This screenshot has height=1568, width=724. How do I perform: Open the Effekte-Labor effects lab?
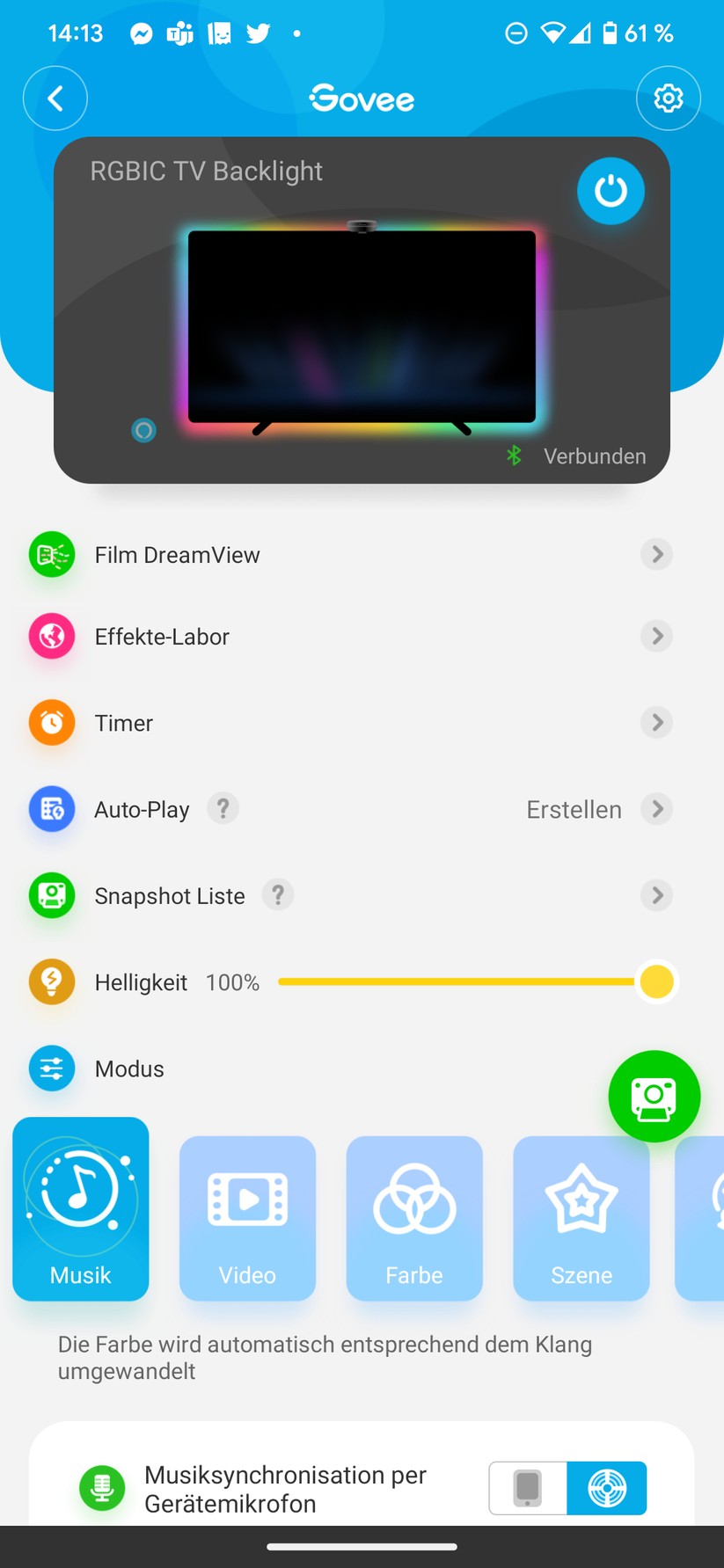(x=162, y=636)
